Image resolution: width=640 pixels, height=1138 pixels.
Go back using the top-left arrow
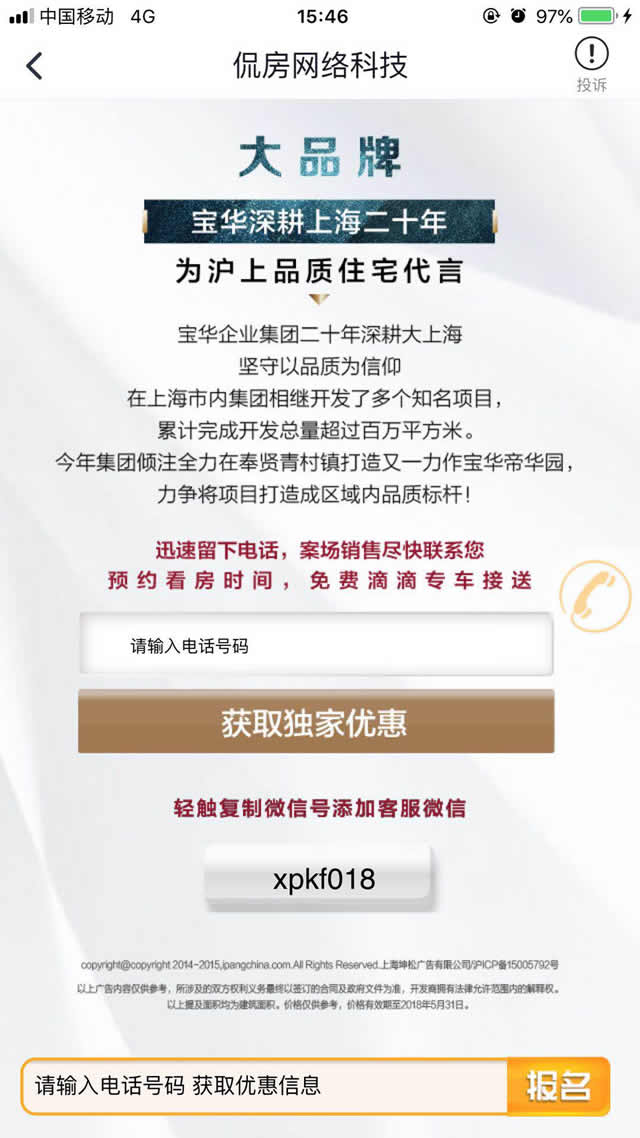(34, 66)
